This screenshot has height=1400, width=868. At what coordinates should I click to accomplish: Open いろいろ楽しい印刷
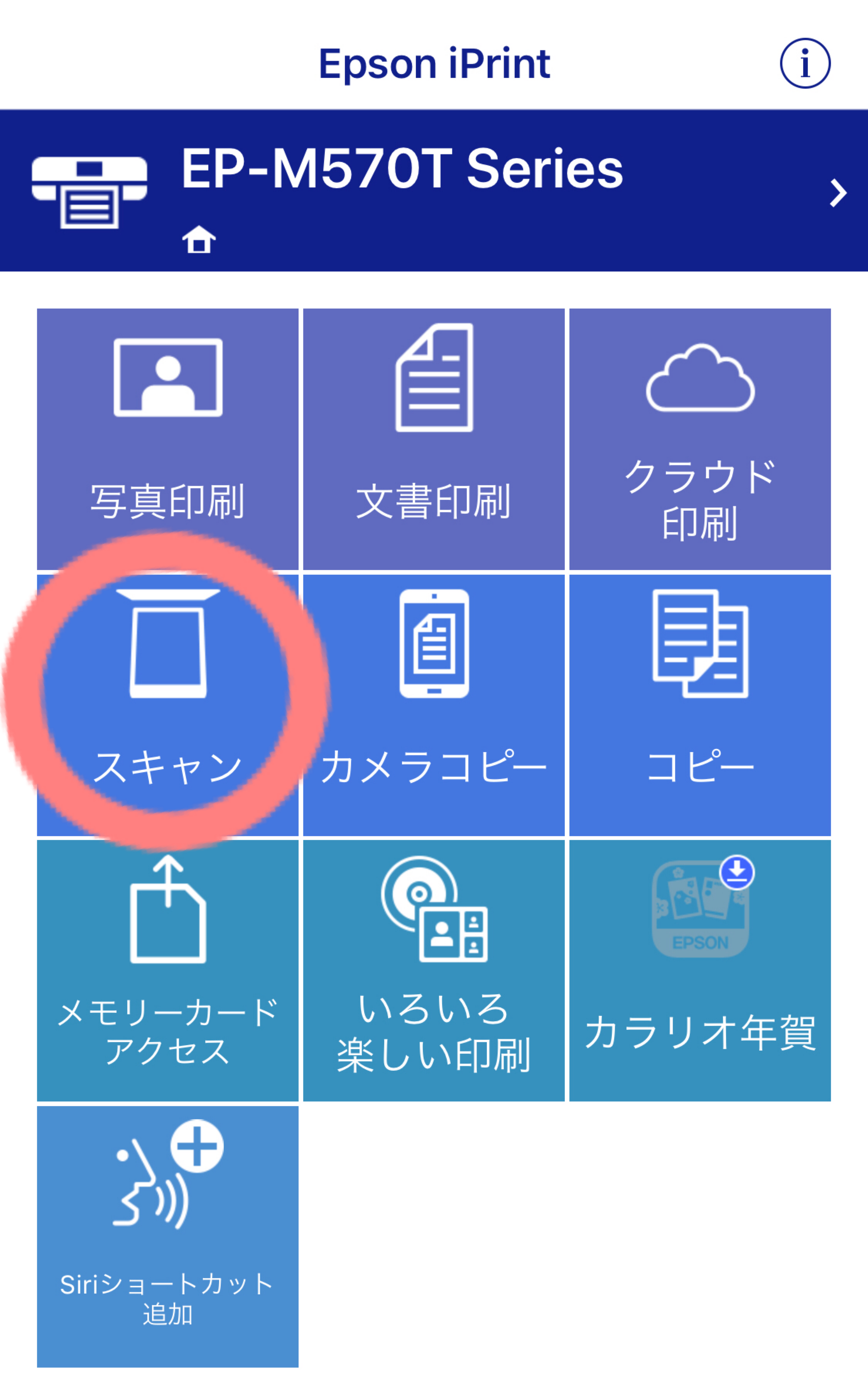point(434,971)
